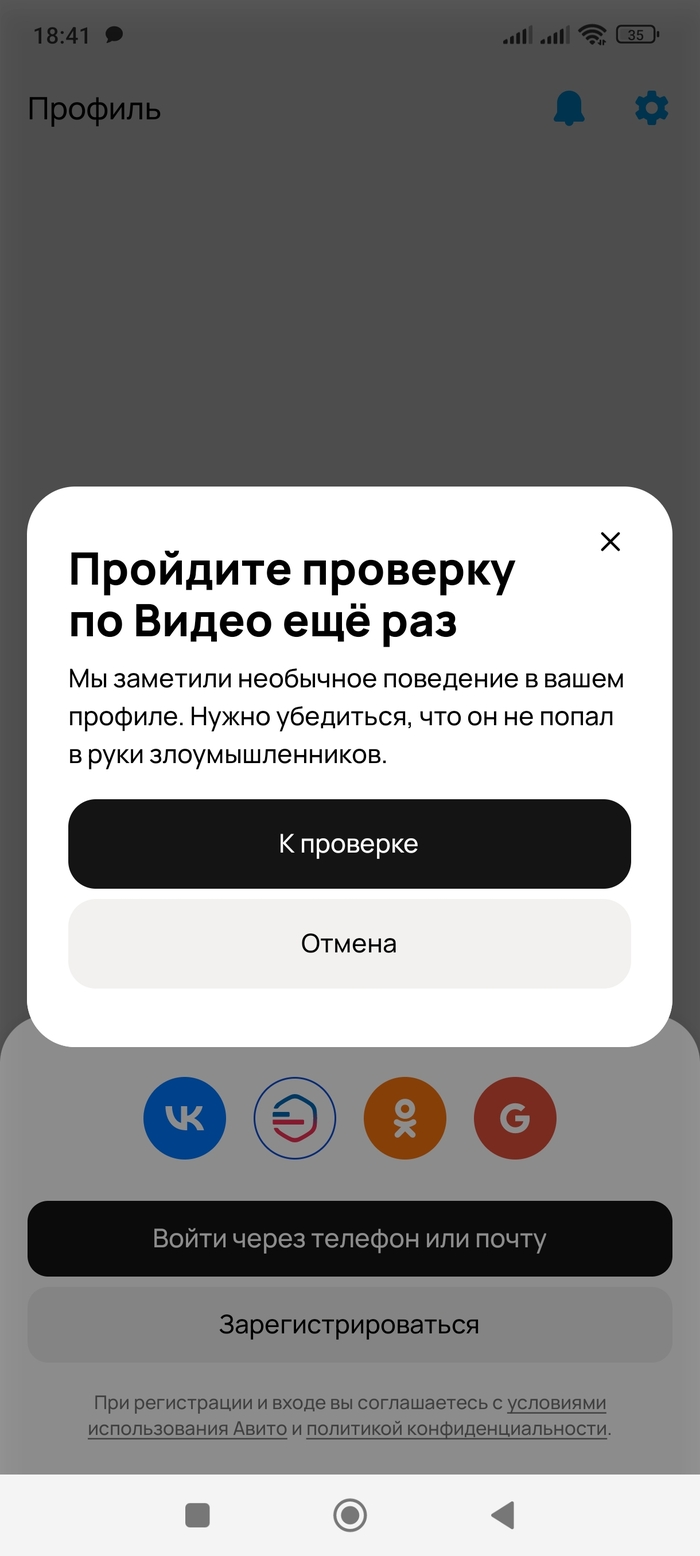Sign in with Google
The height and width of the screenshot is (1556, 700).
pyautogui.click(x=515, y=1118)
